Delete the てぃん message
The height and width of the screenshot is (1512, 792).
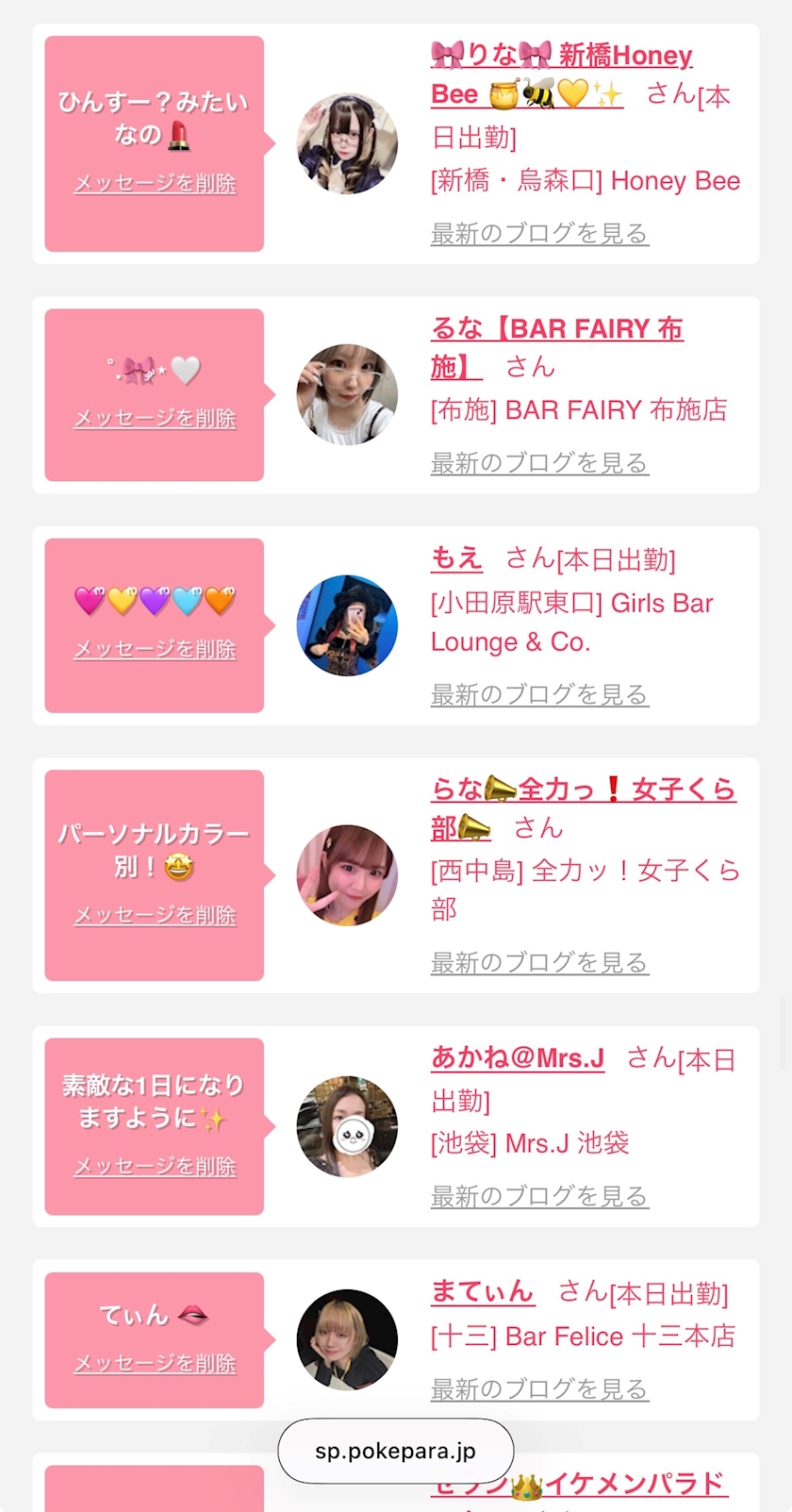155,1363
